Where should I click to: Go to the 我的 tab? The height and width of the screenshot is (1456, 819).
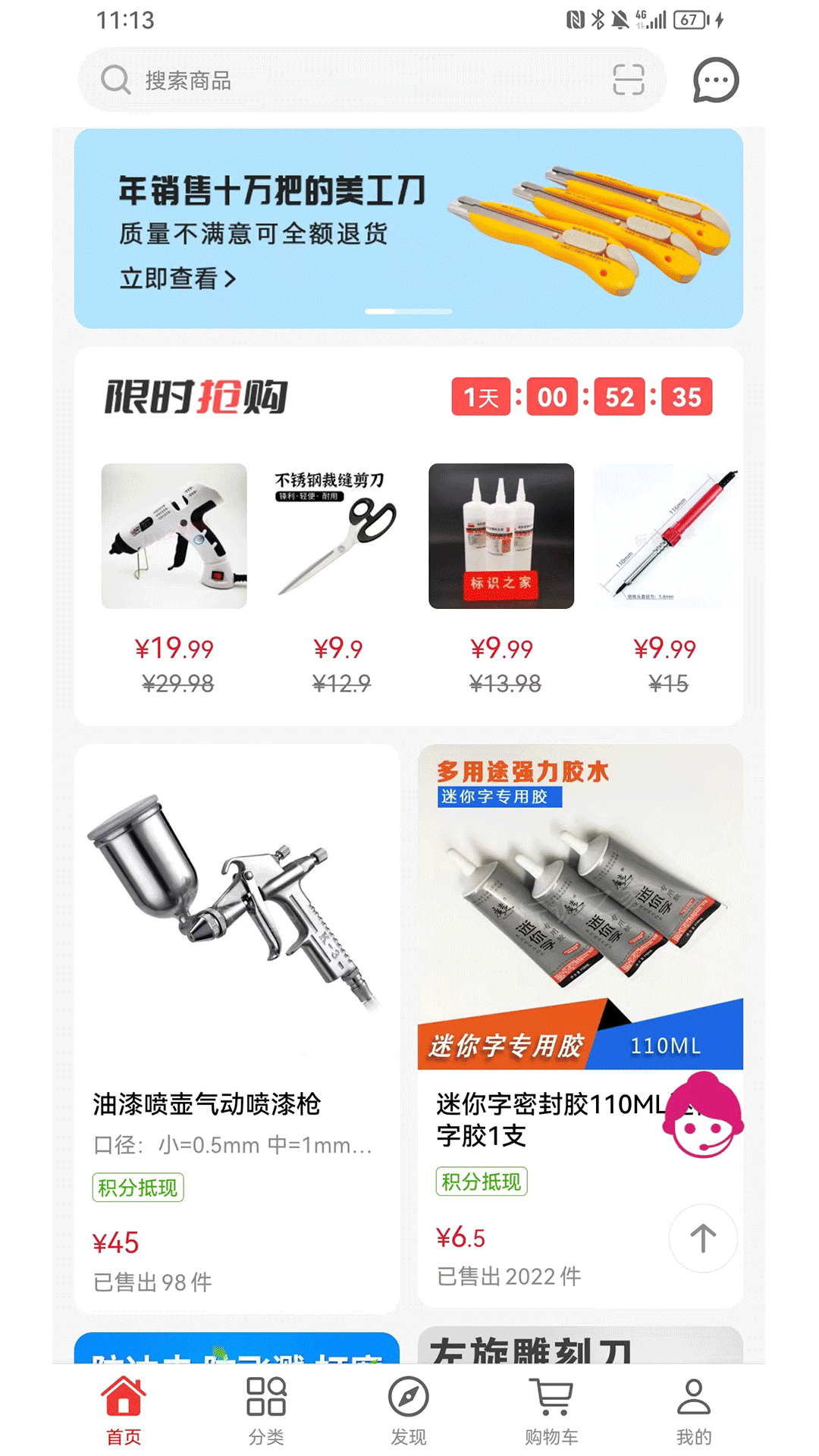(x=694, y=1407)
